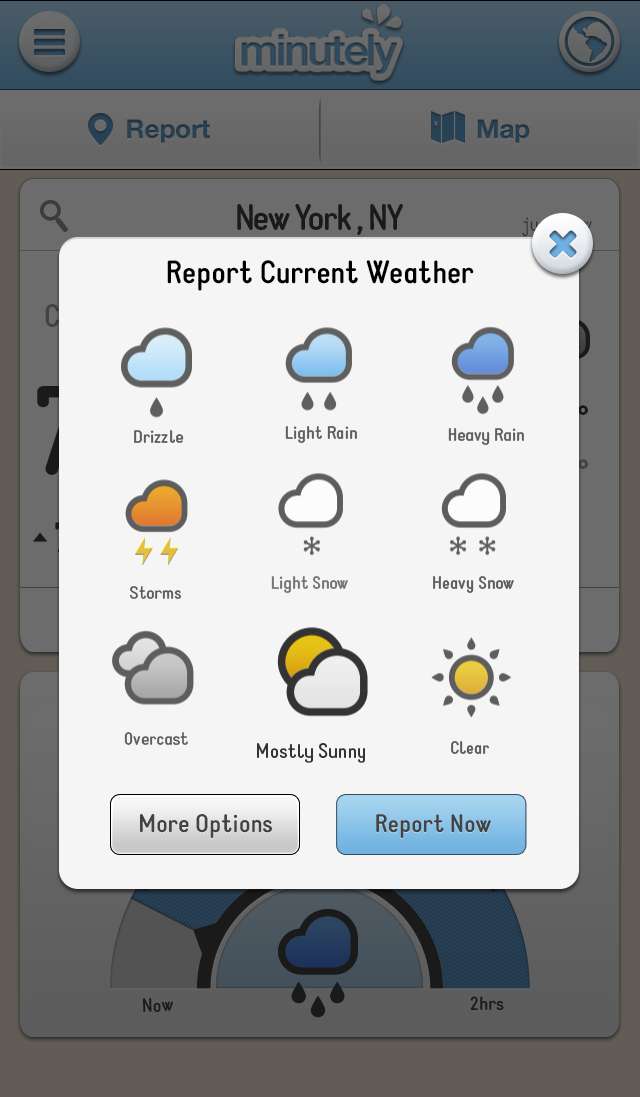This screenshot has width=640, height=1097.
Task: Submit with the Report Now button
Action: (x=431, y=824)
